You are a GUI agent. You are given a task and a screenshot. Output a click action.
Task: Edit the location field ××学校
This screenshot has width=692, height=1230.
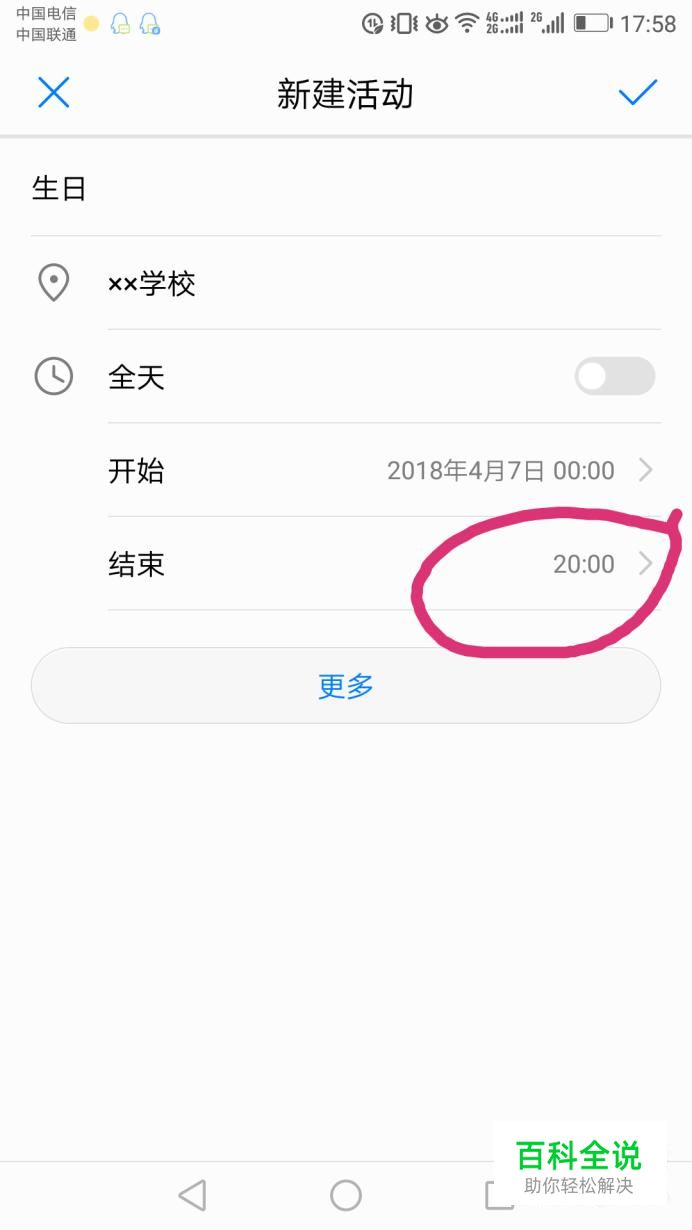coord(384,284)
